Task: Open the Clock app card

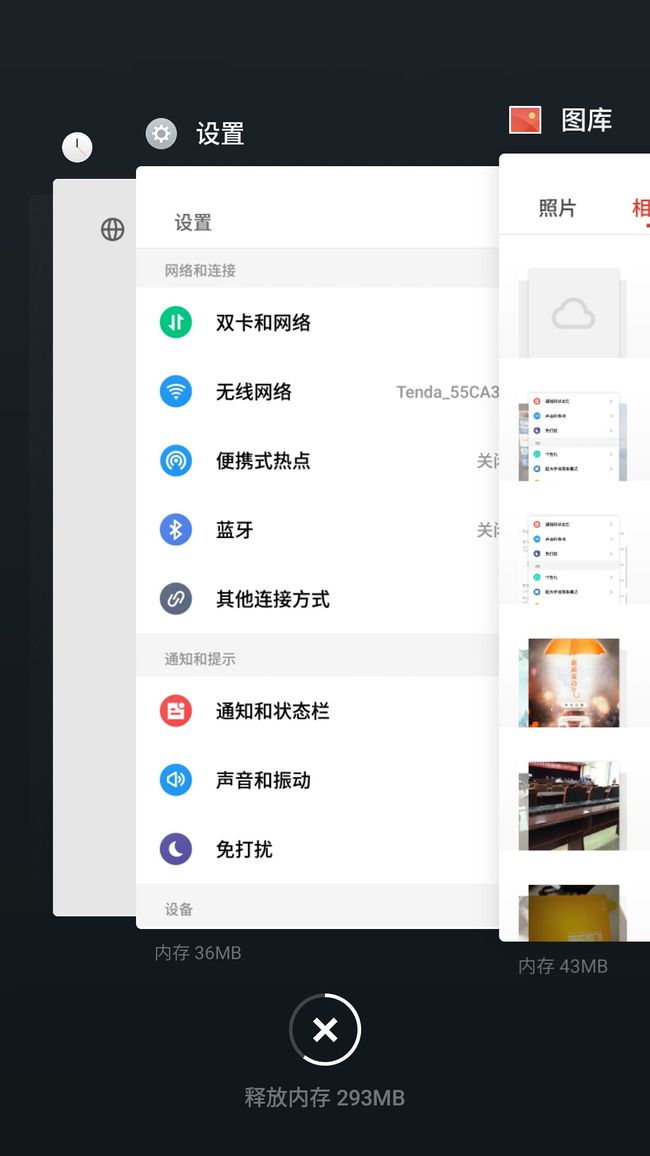Action: pyautogui.click(x=94, y=547)
